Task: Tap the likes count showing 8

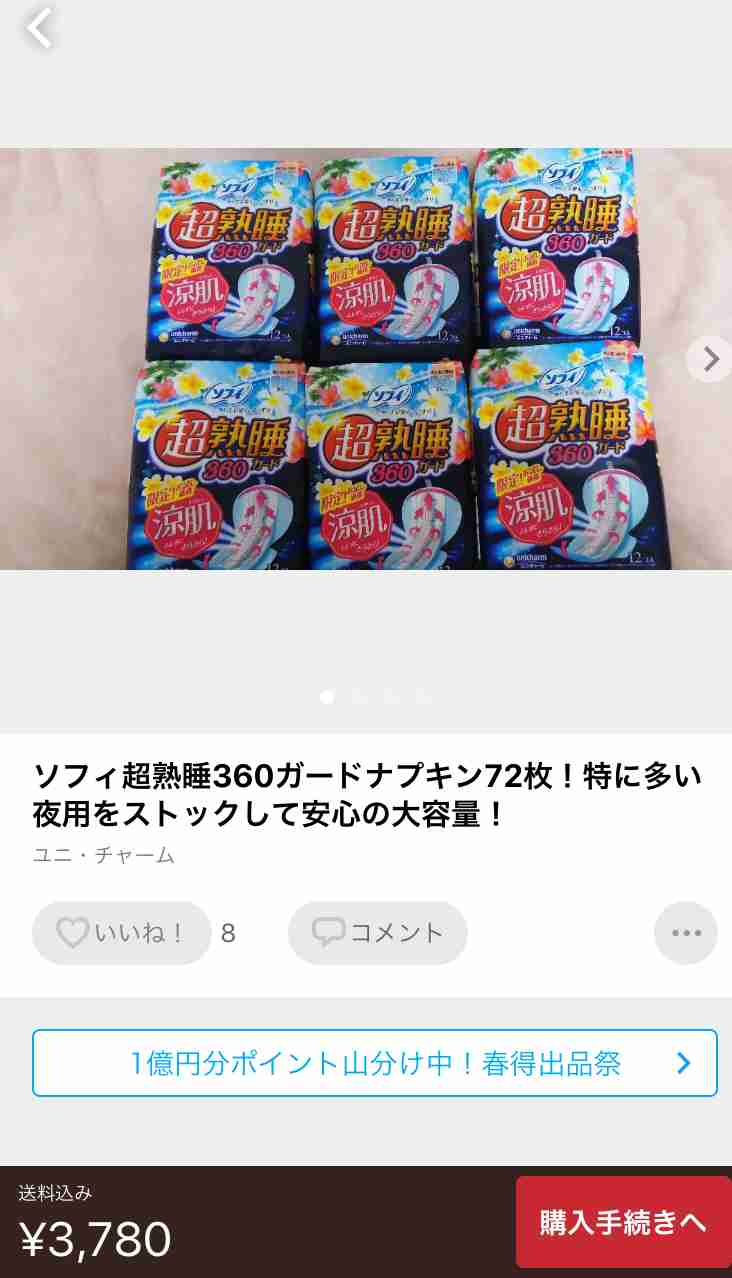Action: click(x=228, y=932)
